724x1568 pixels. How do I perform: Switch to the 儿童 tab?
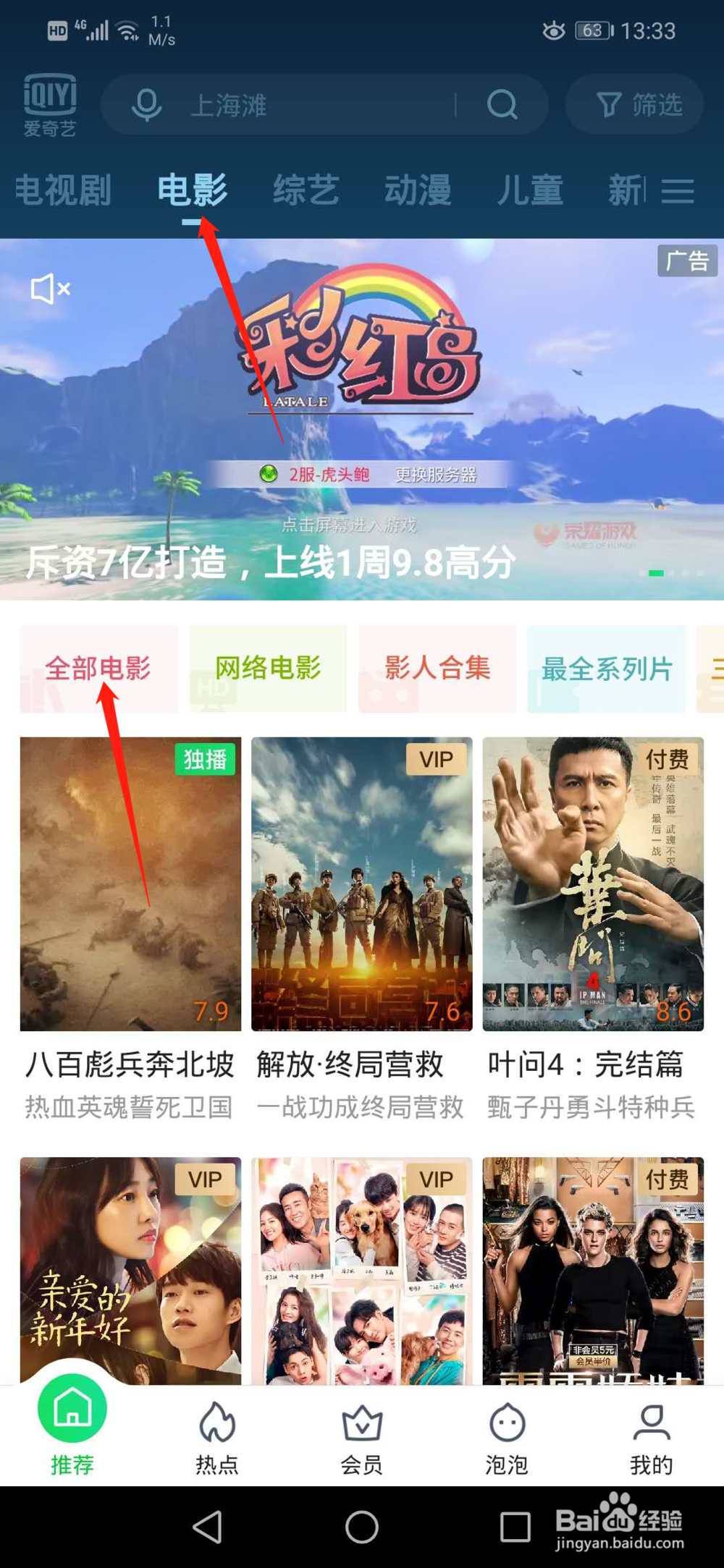click(530, 190)
